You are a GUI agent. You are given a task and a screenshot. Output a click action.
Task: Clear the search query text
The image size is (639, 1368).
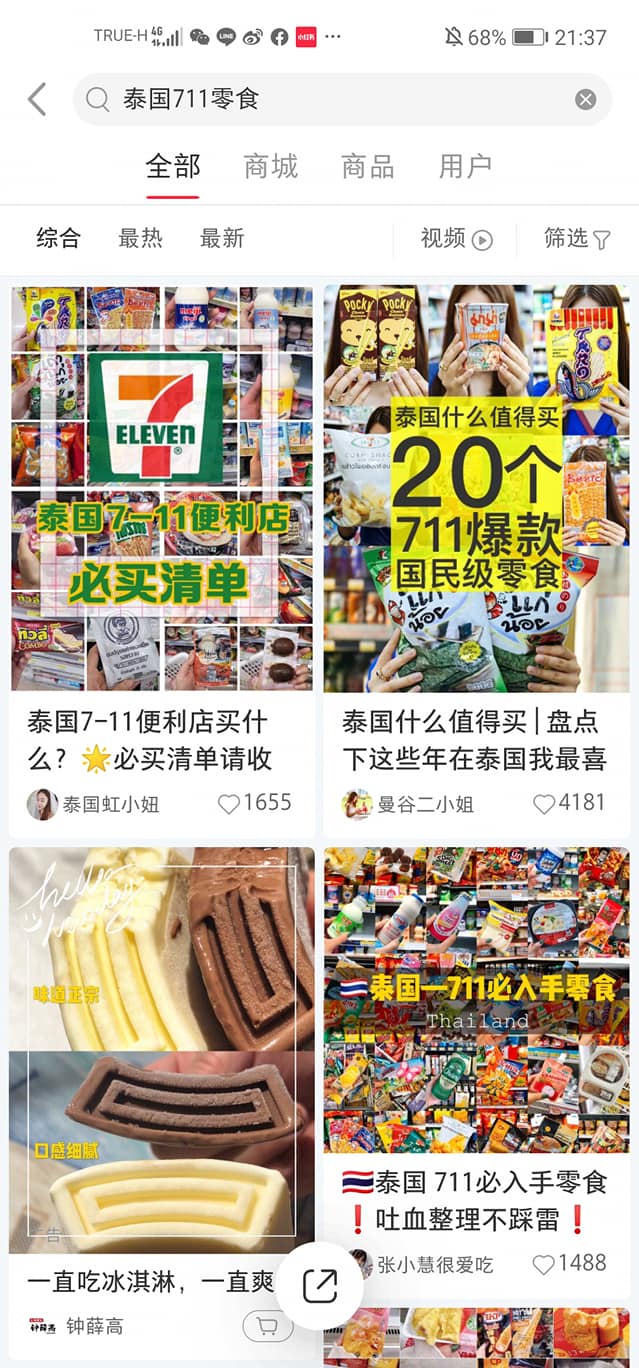(585, 99)
